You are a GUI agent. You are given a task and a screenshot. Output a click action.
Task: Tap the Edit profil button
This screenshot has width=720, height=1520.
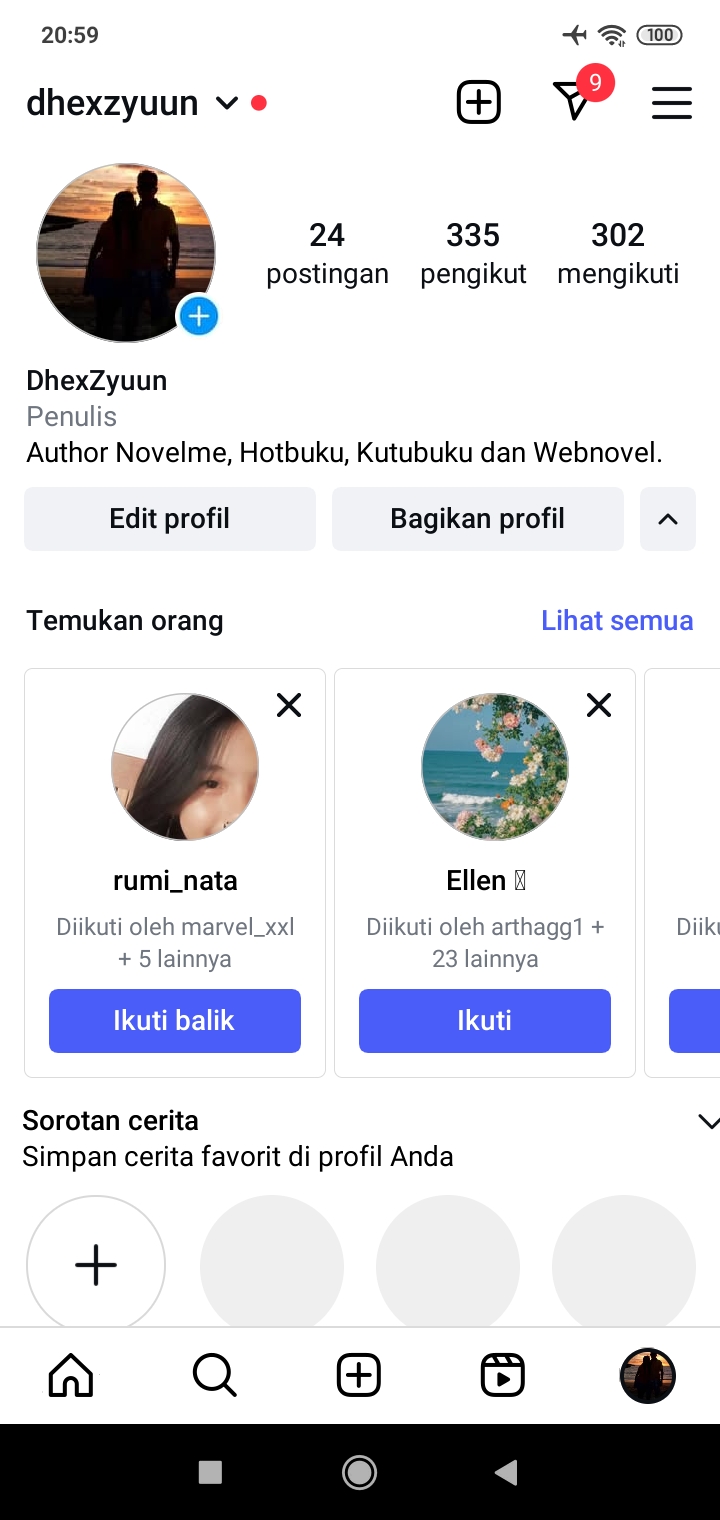pos(170,519)
